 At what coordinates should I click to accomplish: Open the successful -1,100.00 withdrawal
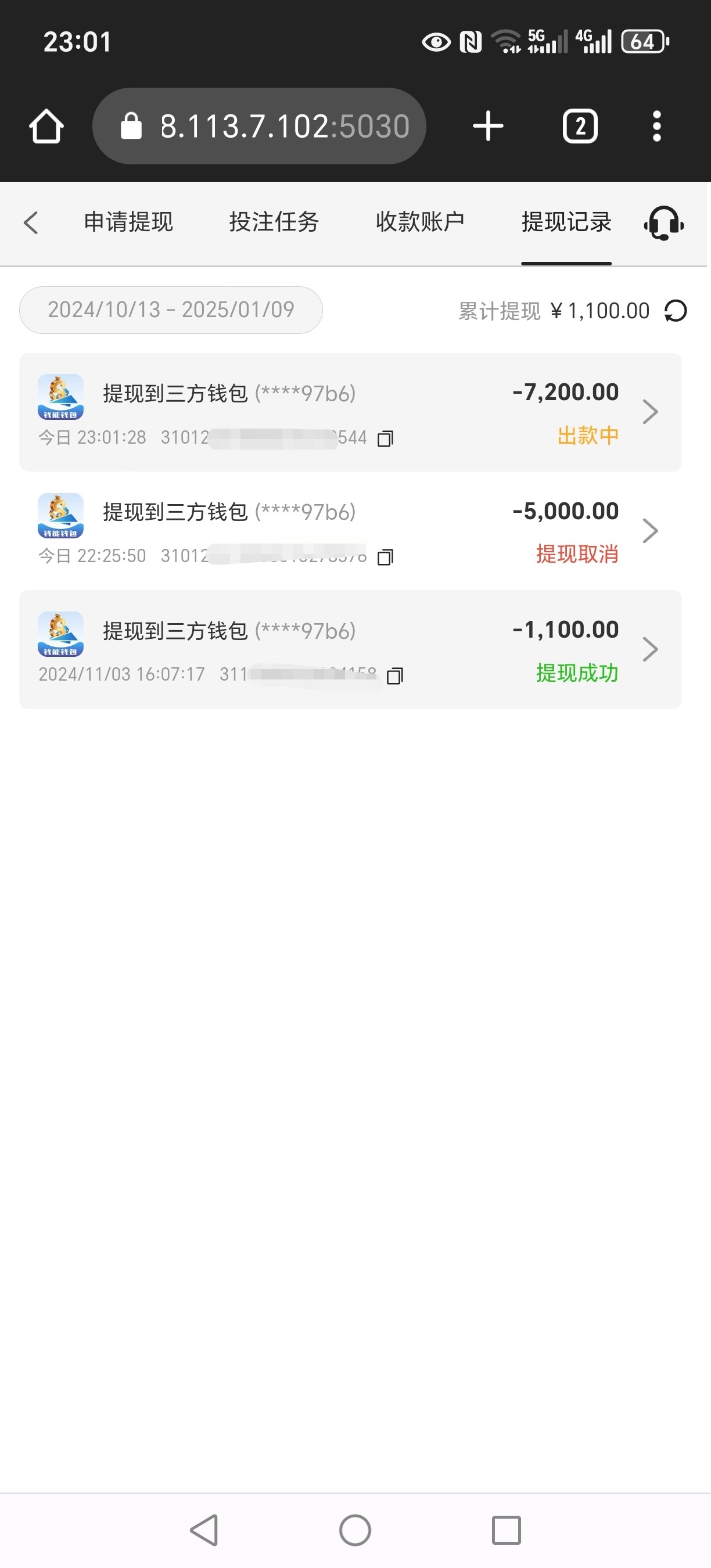[350, 649]
